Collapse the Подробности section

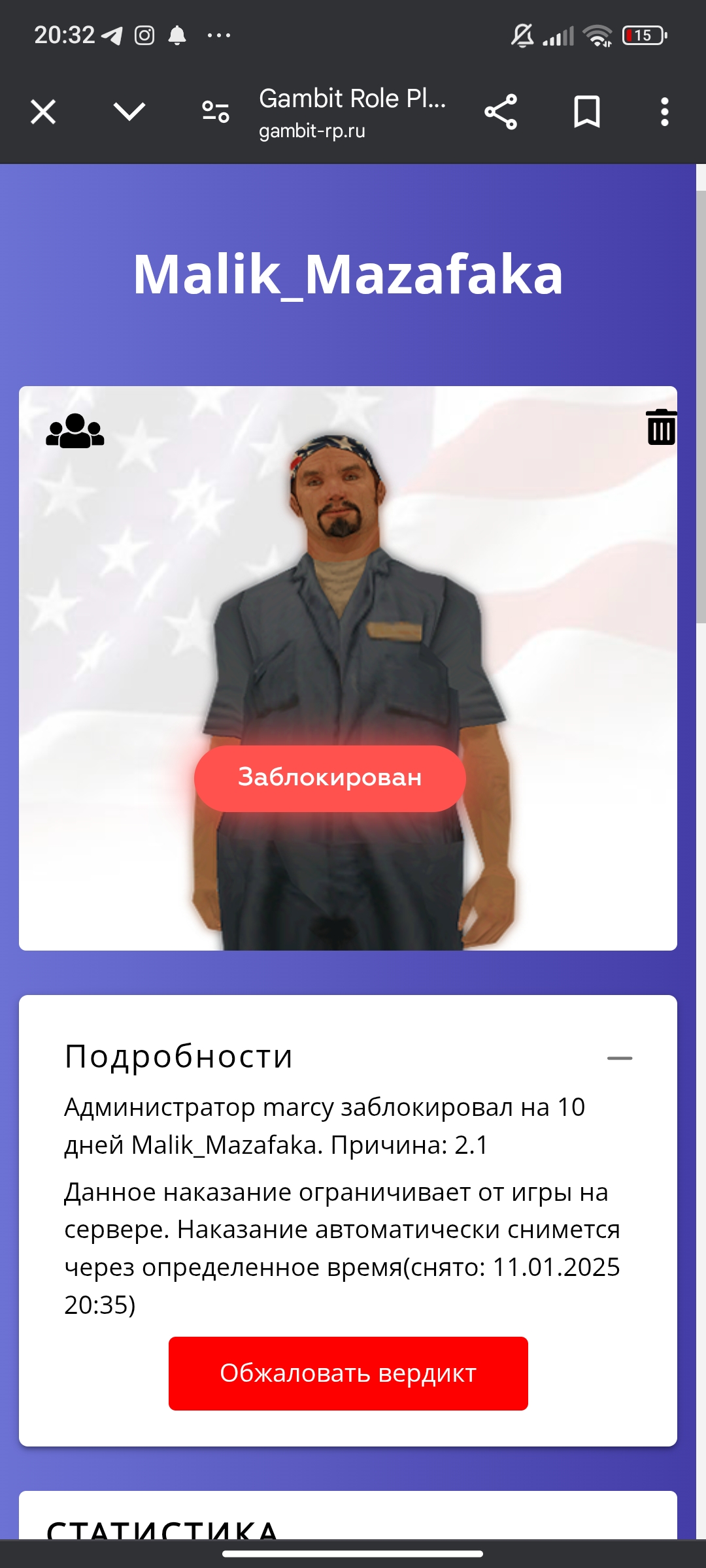coord(619,1058)
